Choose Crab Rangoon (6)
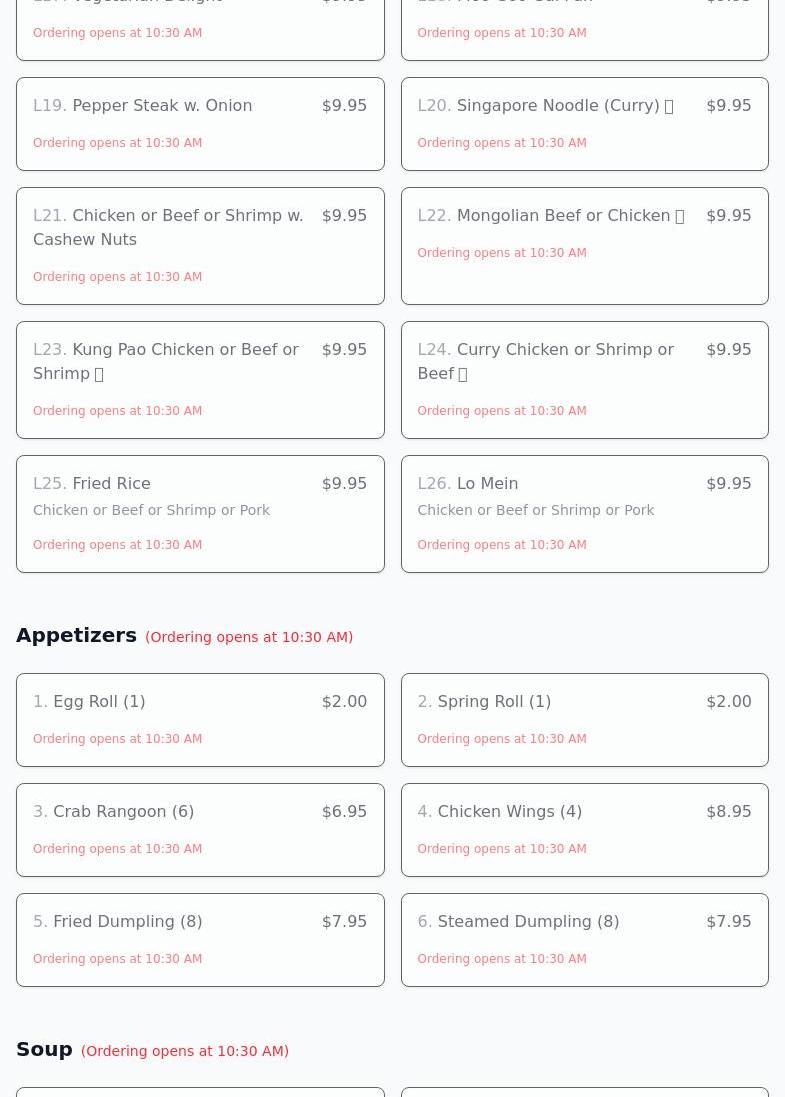 coord(200,829)
